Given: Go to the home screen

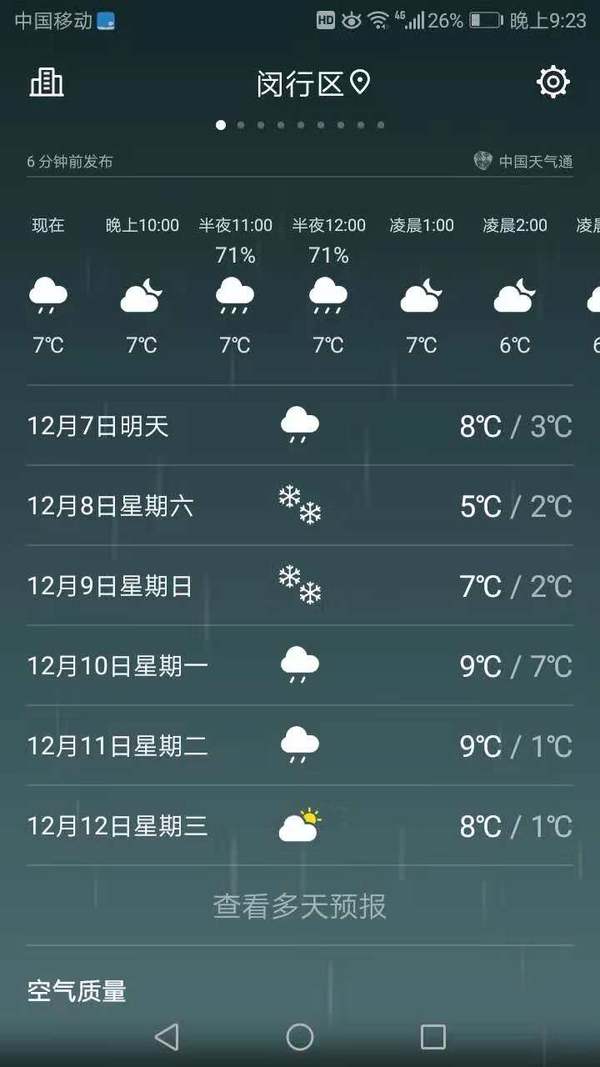Looking at the screenshot, I should pos(300,1037).
